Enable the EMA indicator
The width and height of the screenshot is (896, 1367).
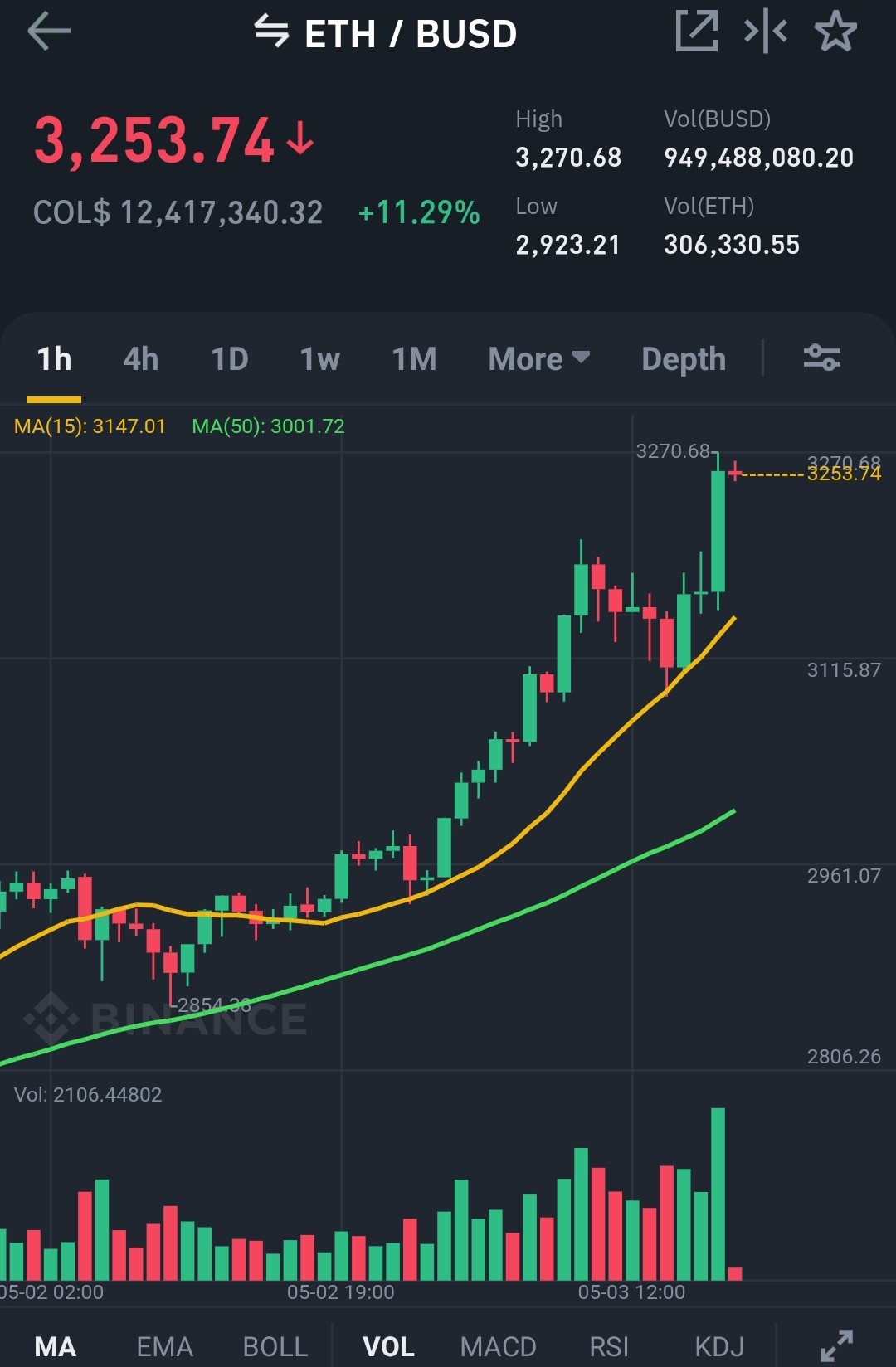(164, 1346)
